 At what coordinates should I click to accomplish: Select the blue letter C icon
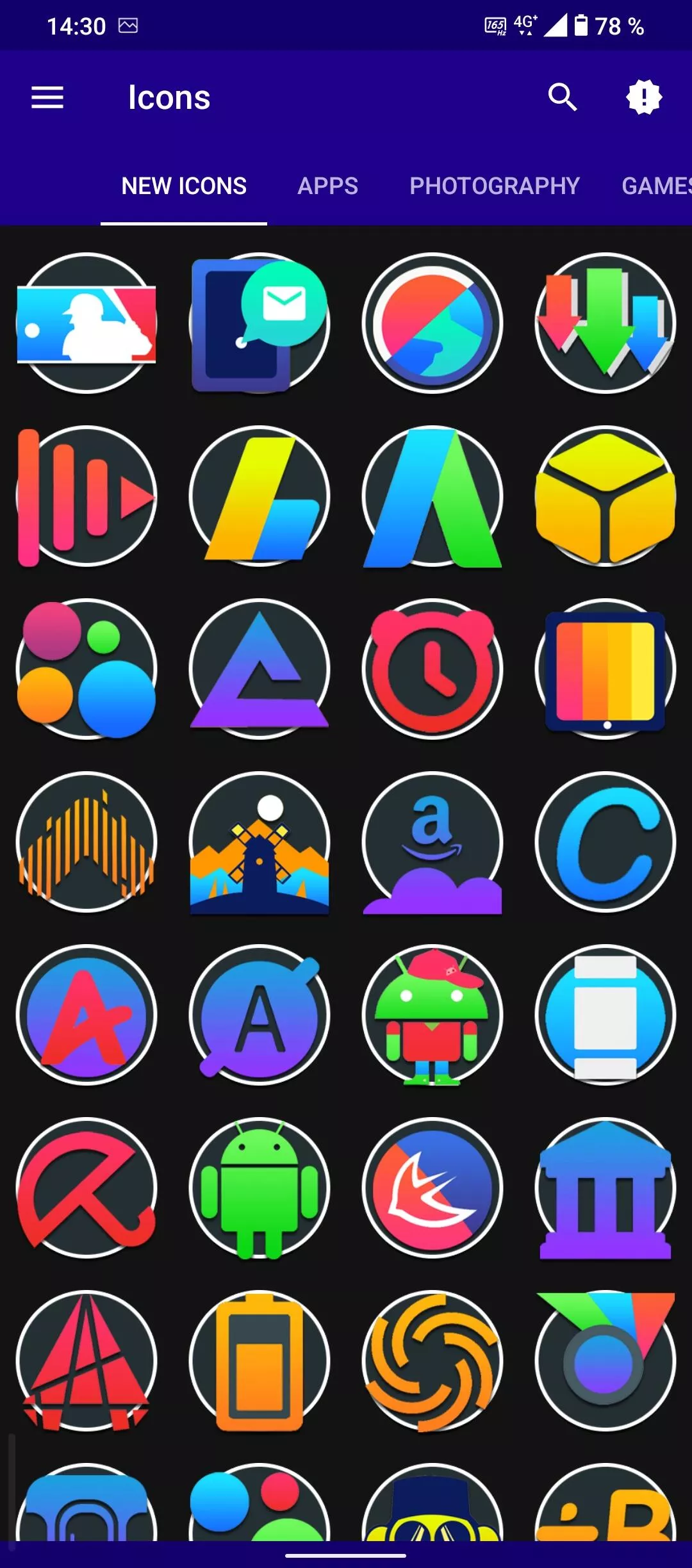tap(605, 842)
